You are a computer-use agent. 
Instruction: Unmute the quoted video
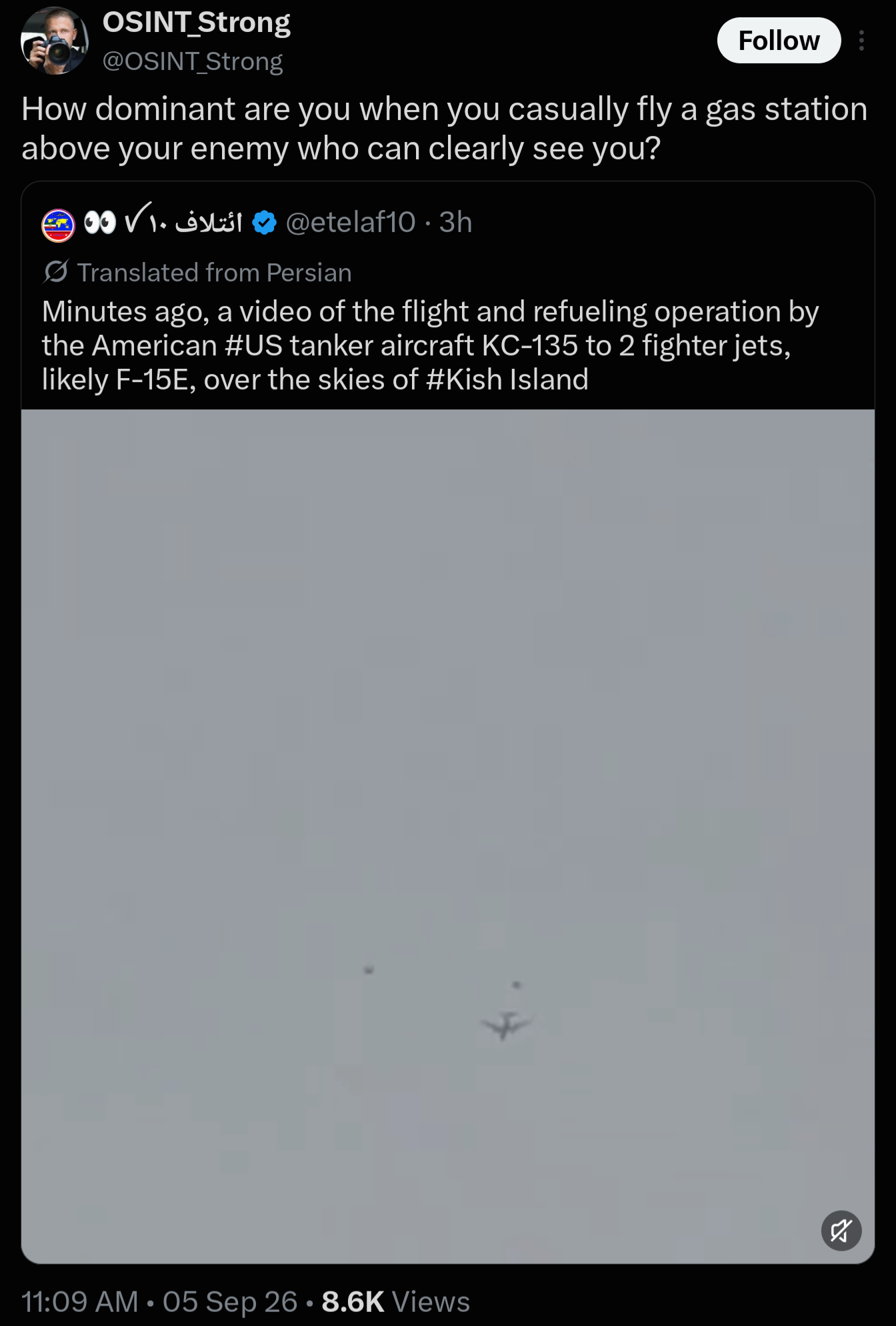841,1231
